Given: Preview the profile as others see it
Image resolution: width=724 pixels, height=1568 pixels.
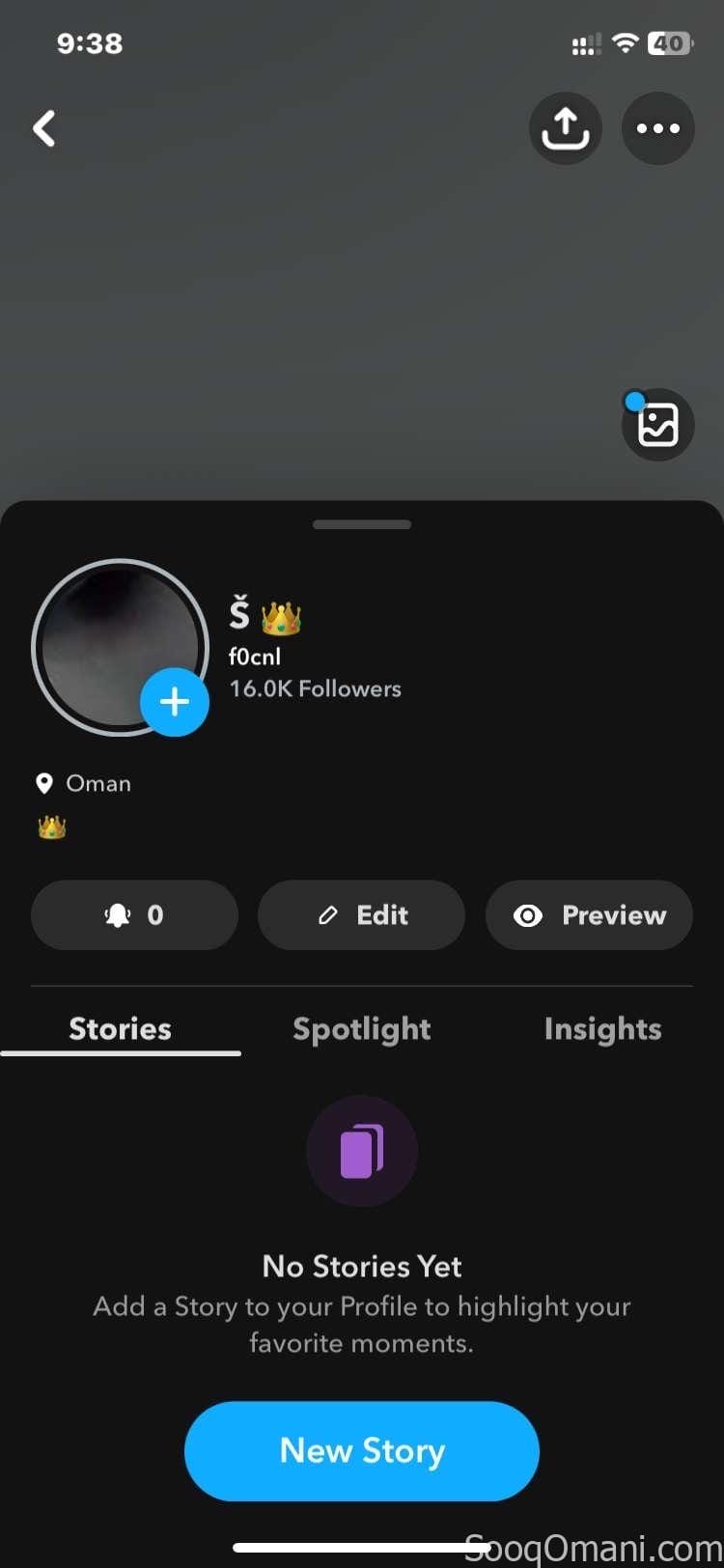Looking at the screenshot, I should pos(589,914).
